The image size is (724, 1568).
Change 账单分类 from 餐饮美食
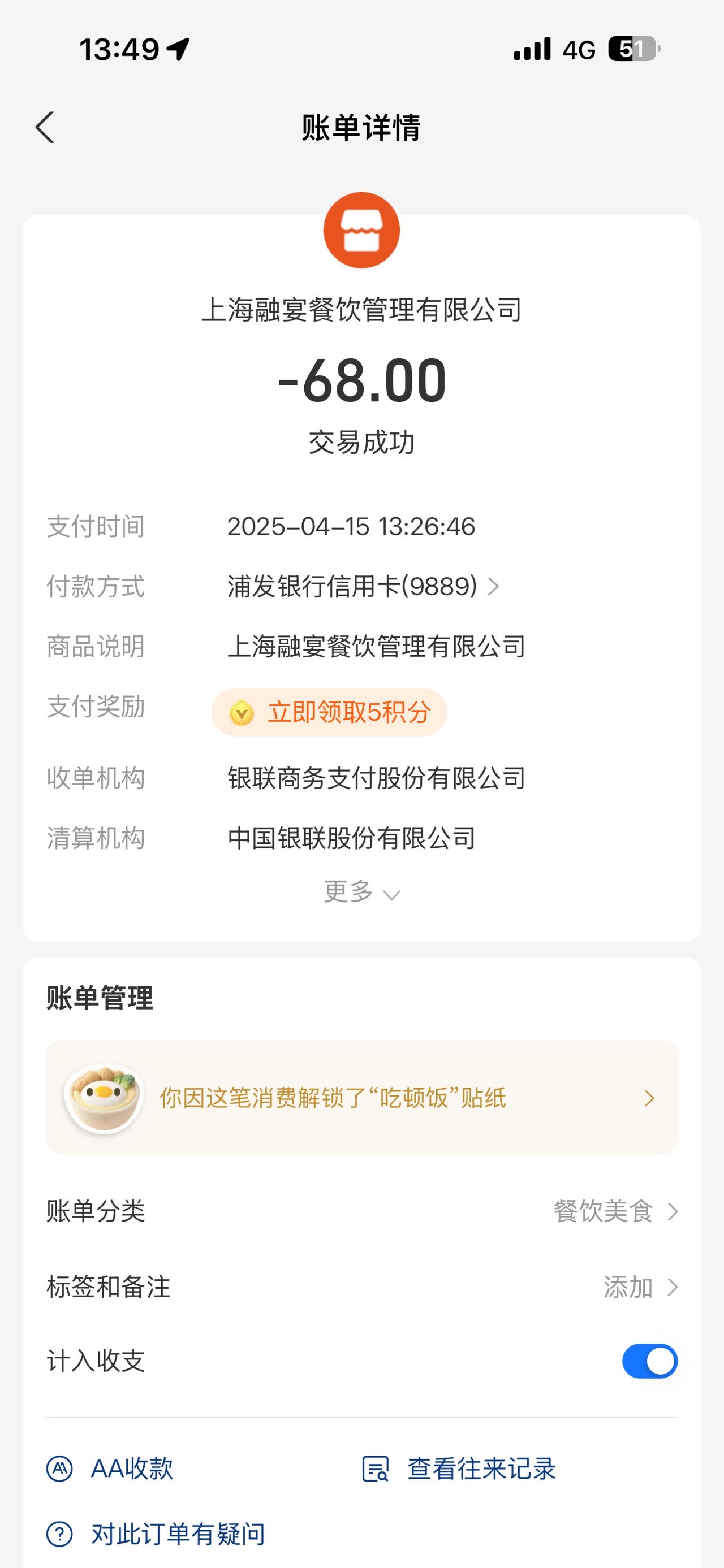pos(361,1211)
